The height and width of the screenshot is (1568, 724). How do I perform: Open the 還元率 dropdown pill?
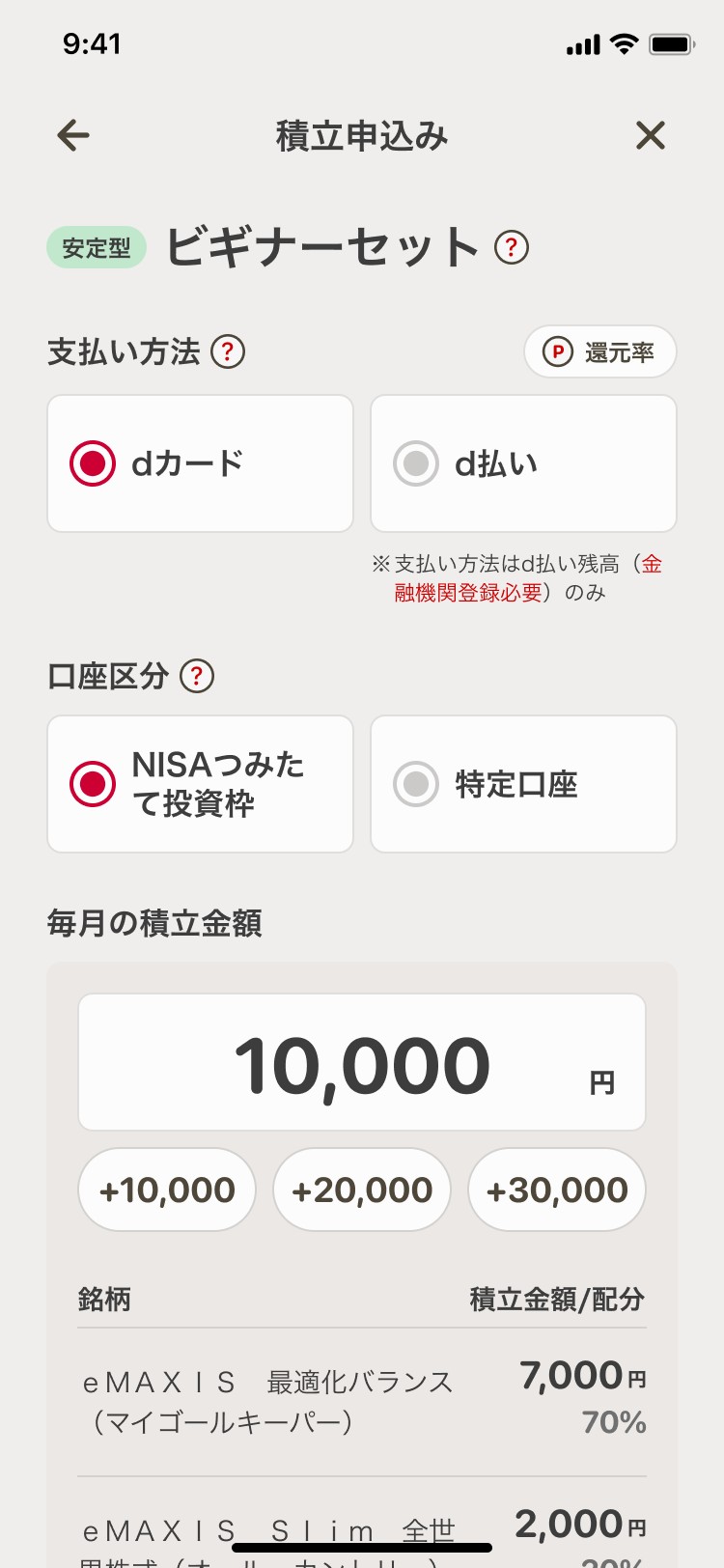[x=599, y=351]
